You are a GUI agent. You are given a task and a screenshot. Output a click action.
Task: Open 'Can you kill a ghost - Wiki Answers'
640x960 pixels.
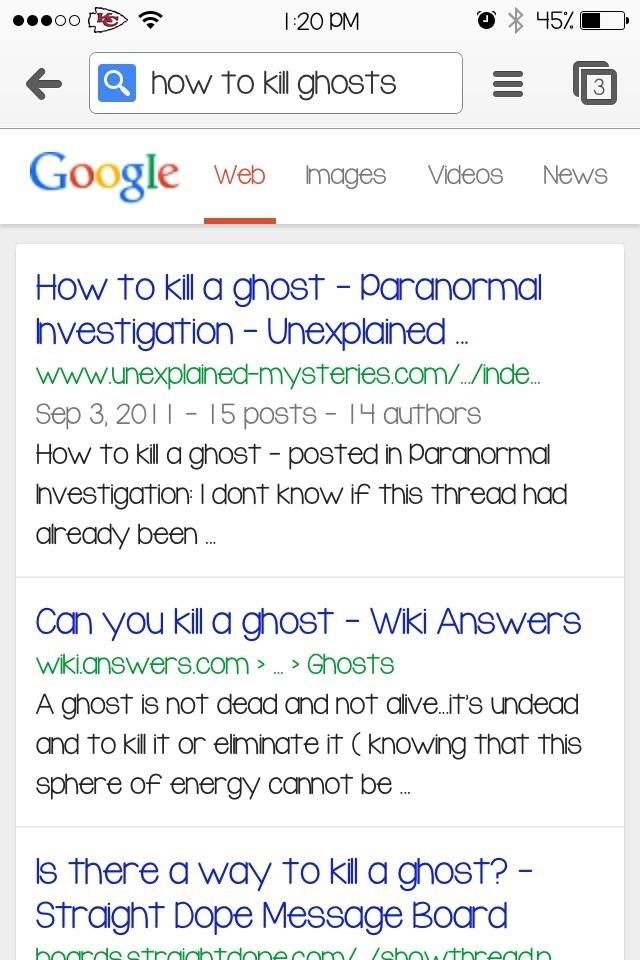tap(308, 622)
